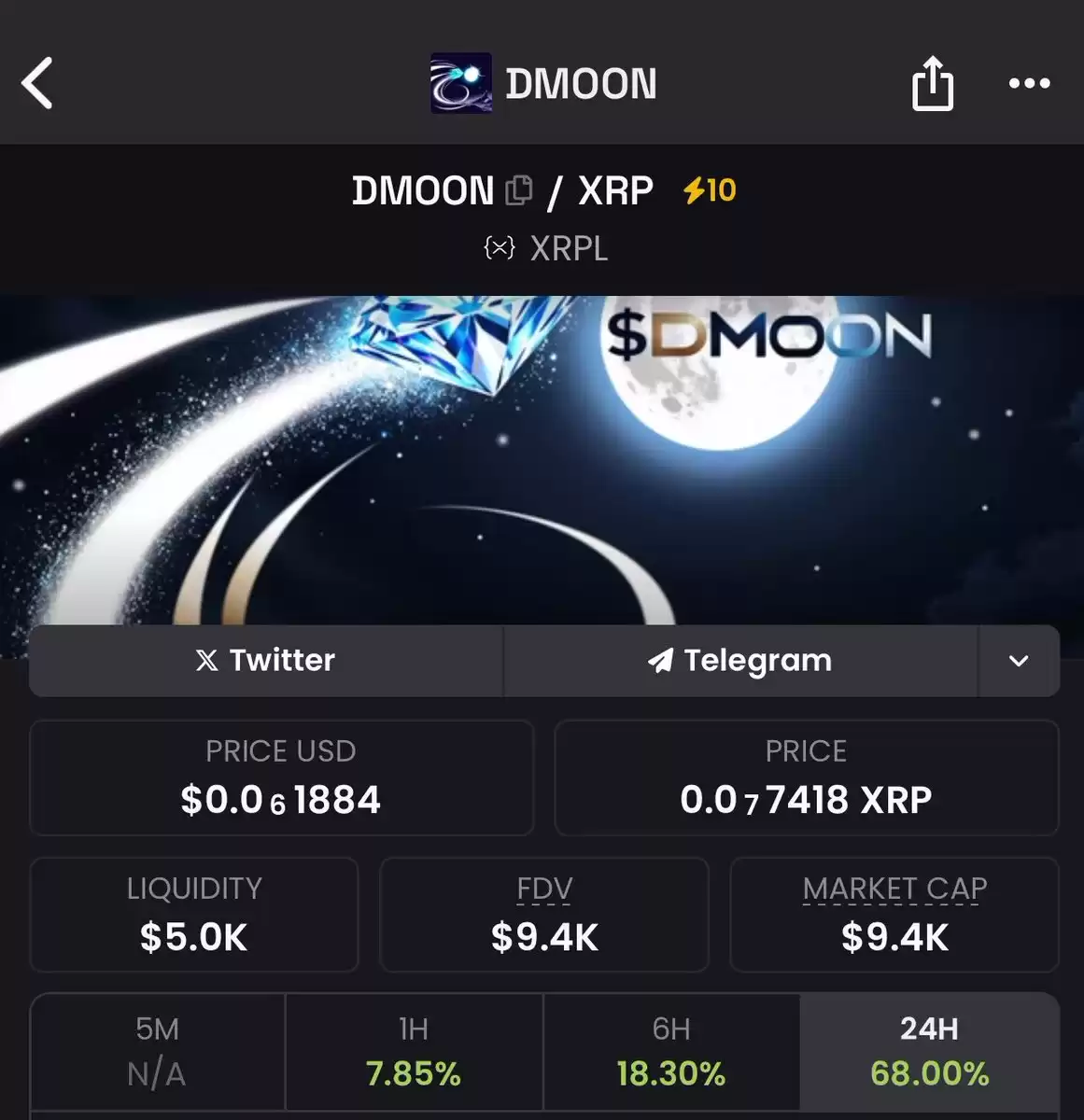The width and height of the screenshot is (1084, 1120).
Task: Switch to the 1H timeframe
Action: click(414, 1051)
